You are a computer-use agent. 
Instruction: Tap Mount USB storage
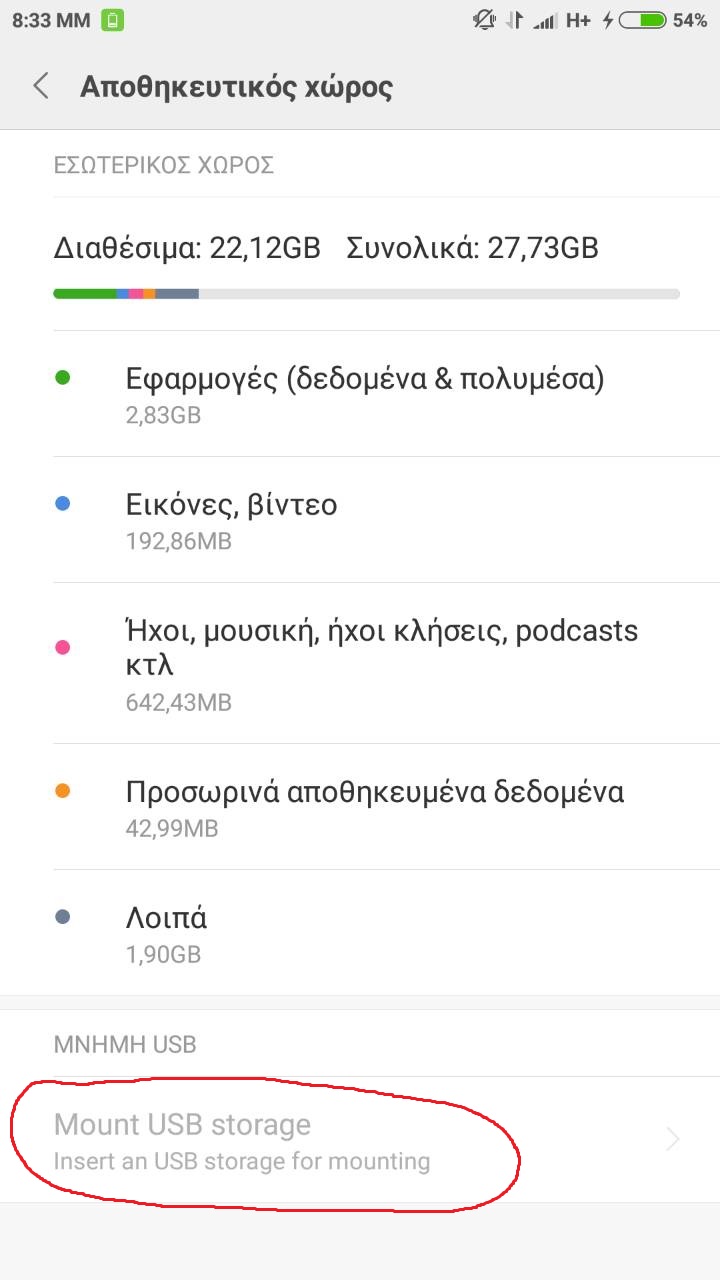click(242, 1140)
